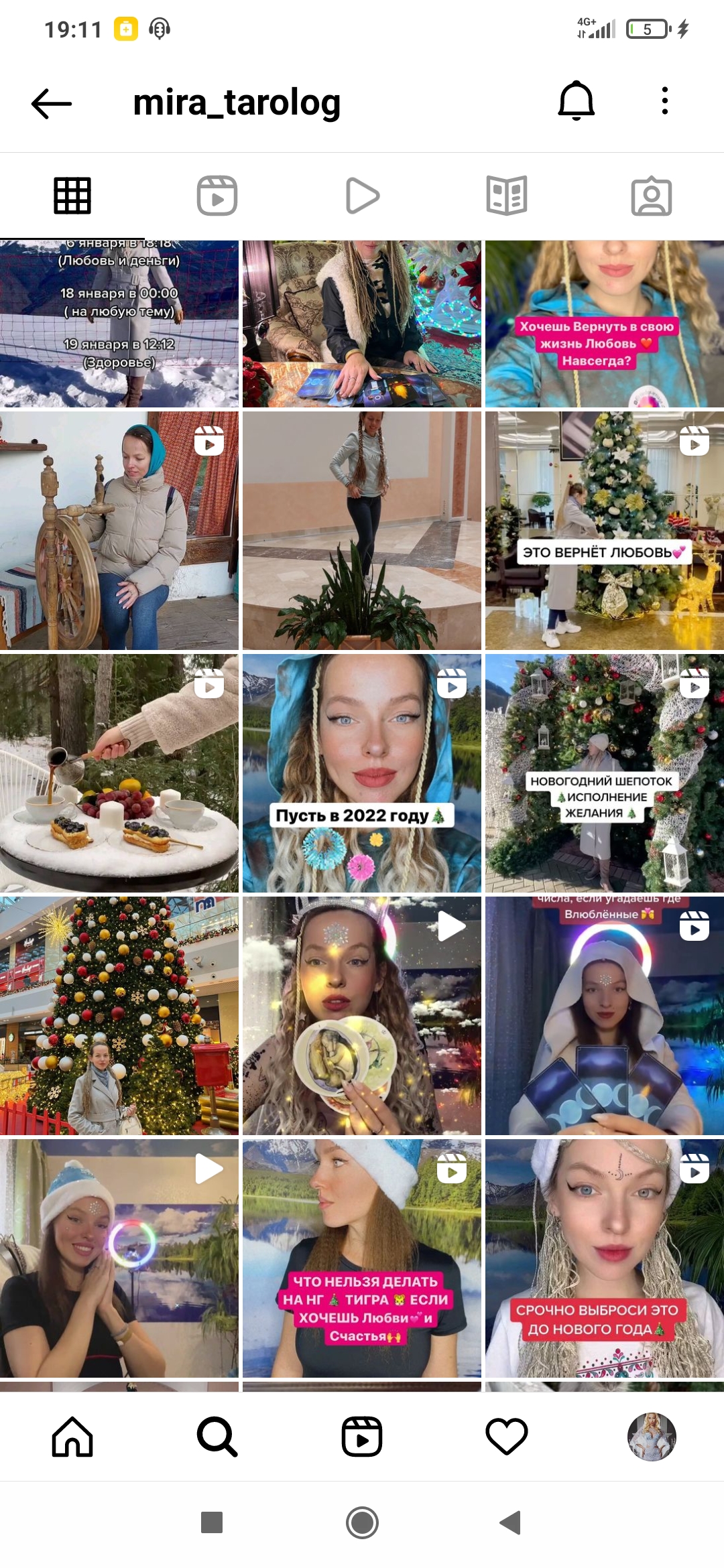Open my own profile avatar tab

pos(652,1437)
